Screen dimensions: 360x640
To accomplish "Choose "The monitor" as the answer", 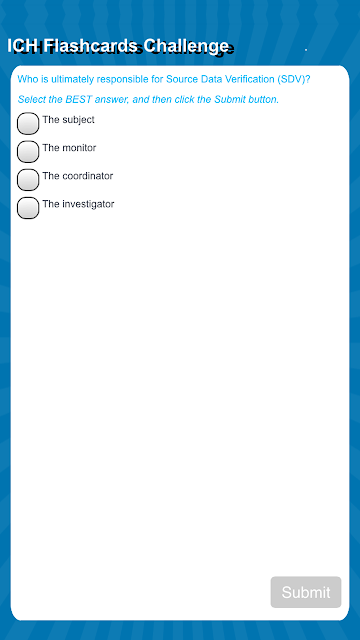I will [x=28, y=151].
